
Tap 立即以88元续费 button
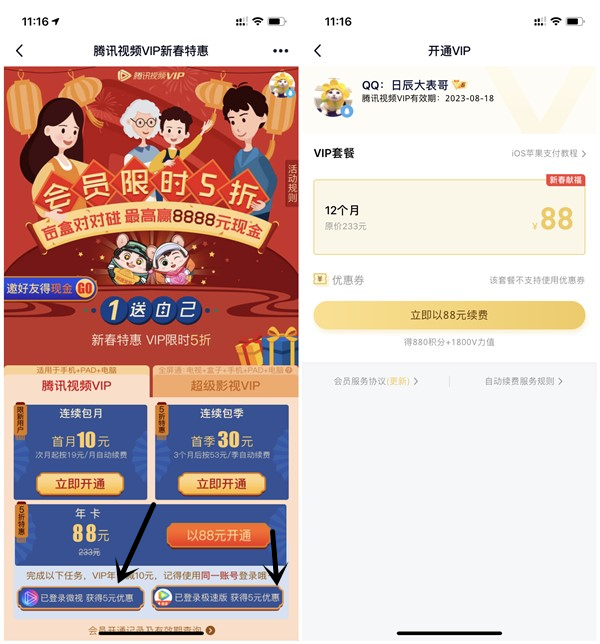coord(449,314)
